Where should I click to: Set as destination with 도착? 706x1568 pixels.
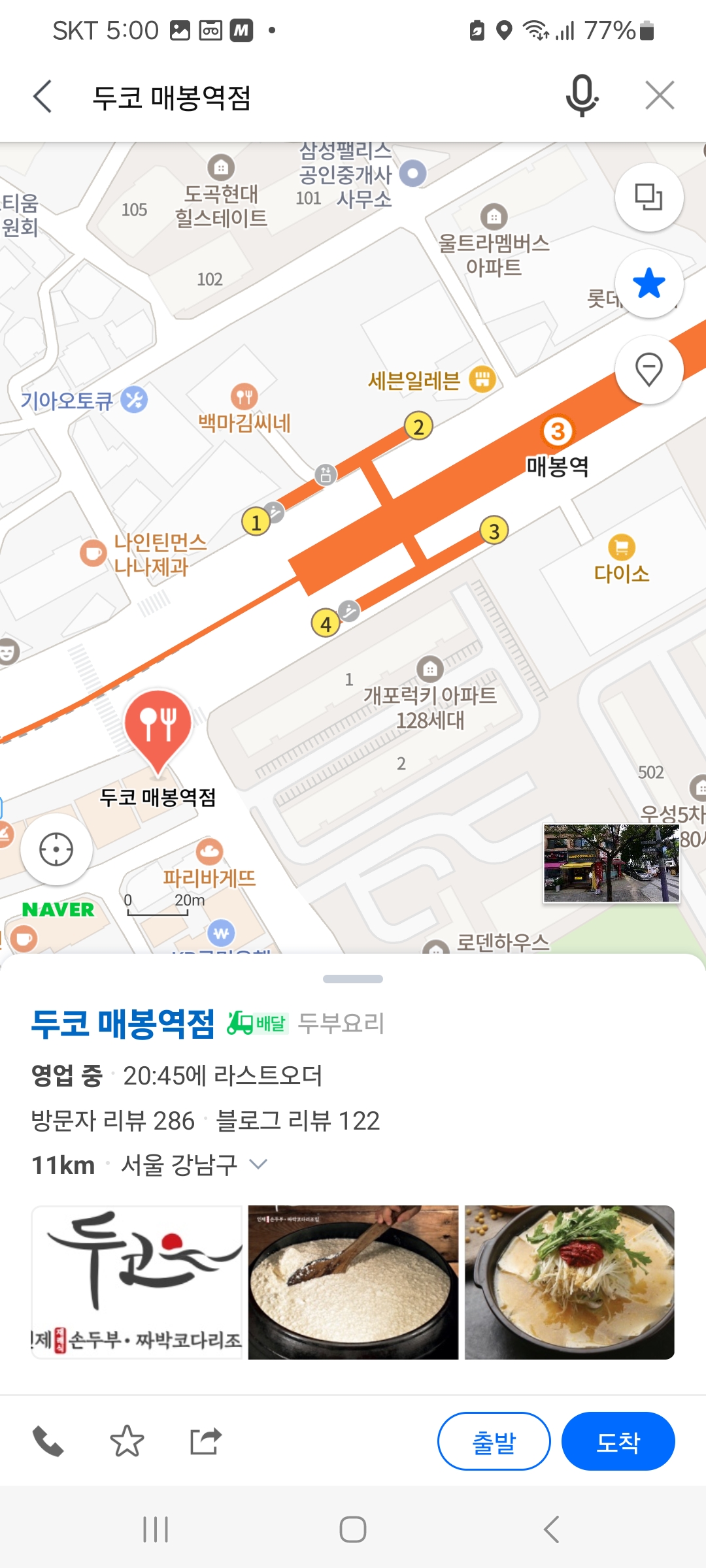click(x=618, y=1441)
